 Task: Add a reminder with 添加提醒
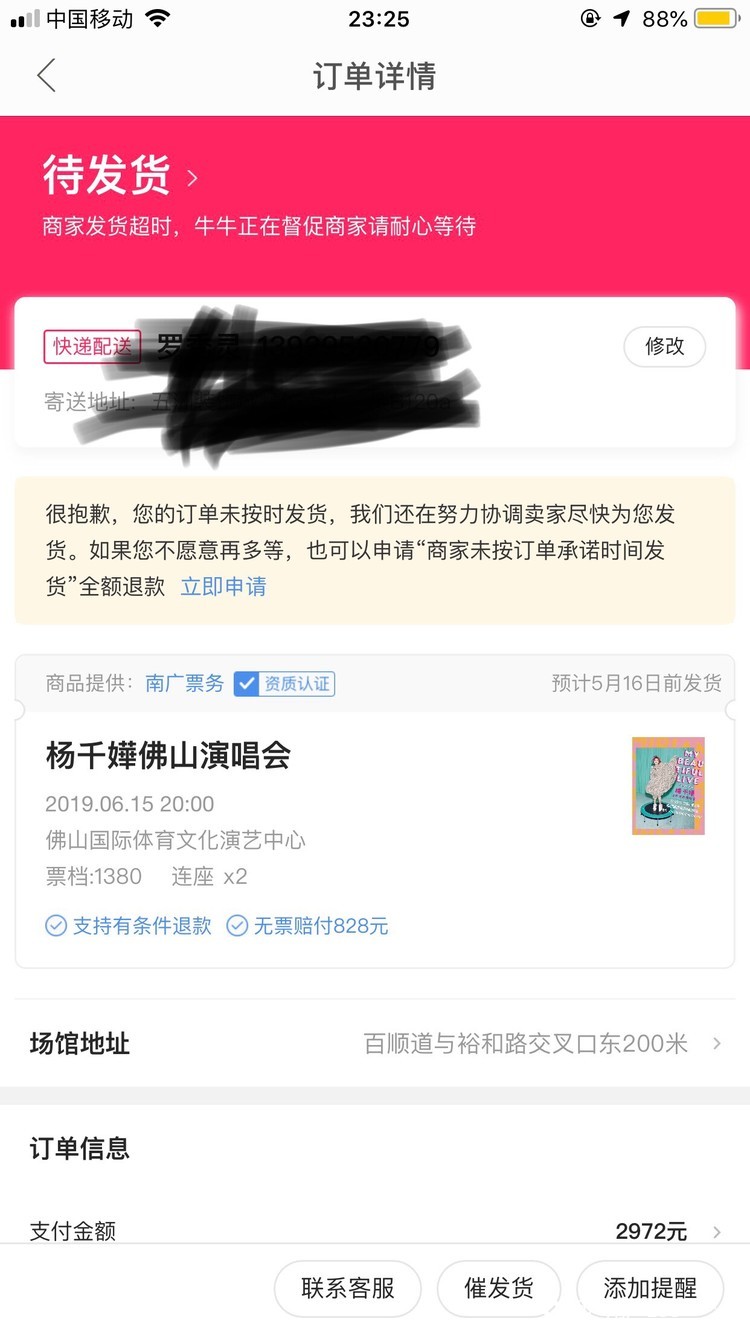tap(649, 1288)
